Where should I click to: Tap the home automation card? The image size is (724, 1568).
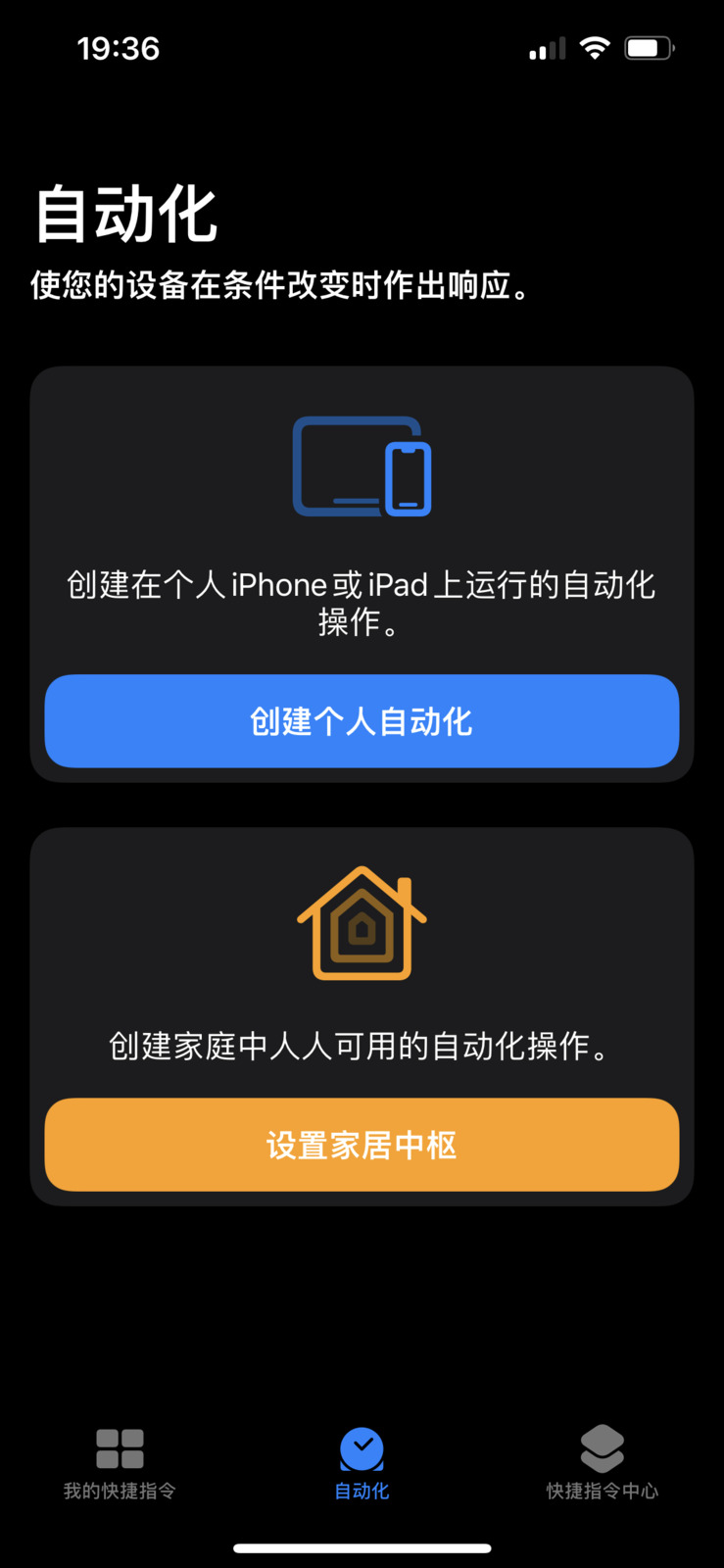coord(362,1014)
